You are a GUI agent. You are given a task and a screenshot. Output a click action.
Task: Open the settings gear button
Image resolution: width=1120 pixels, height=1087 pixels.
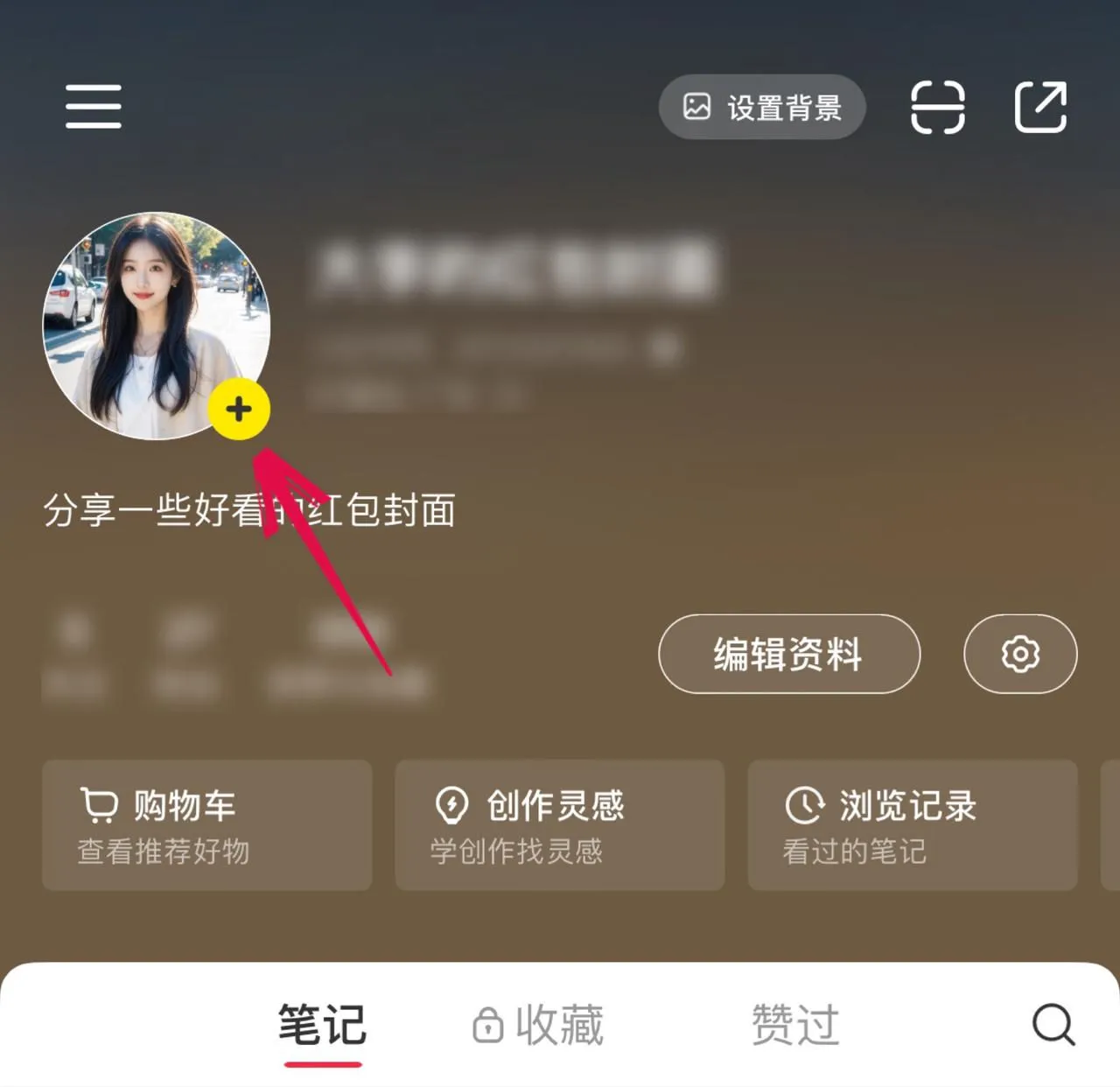click(1020, 654)
